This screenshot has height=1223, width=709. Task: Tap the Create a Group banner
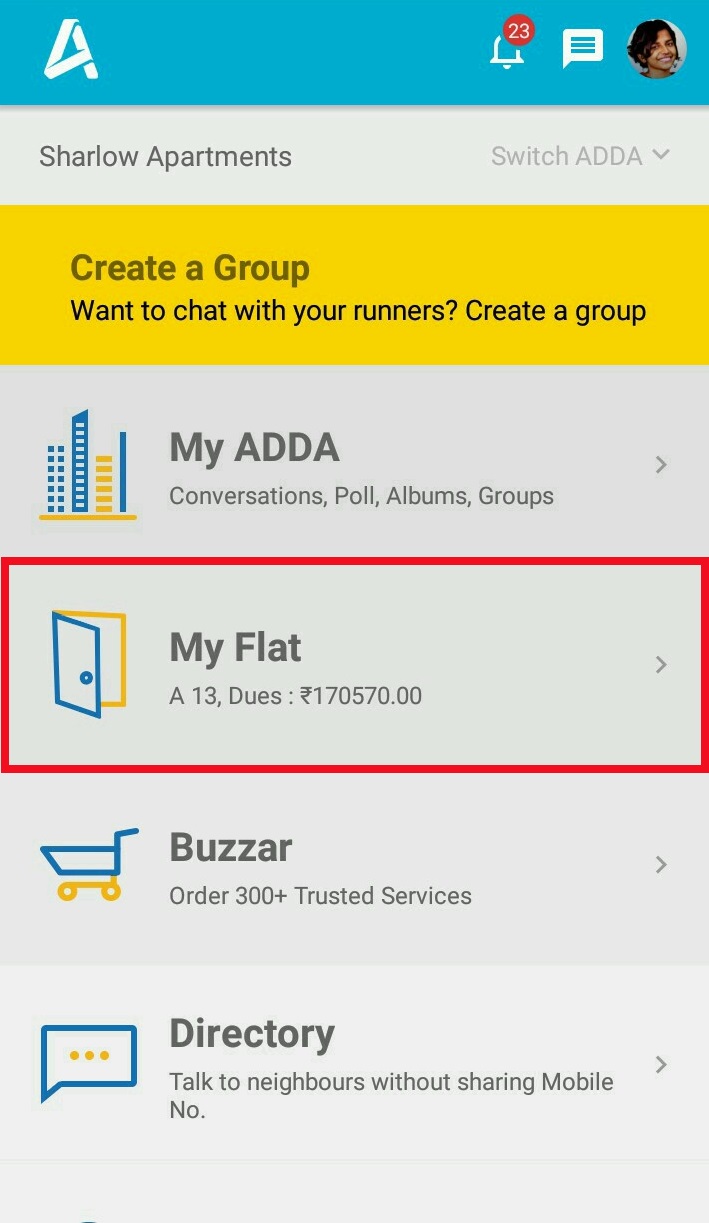[354, 285]
